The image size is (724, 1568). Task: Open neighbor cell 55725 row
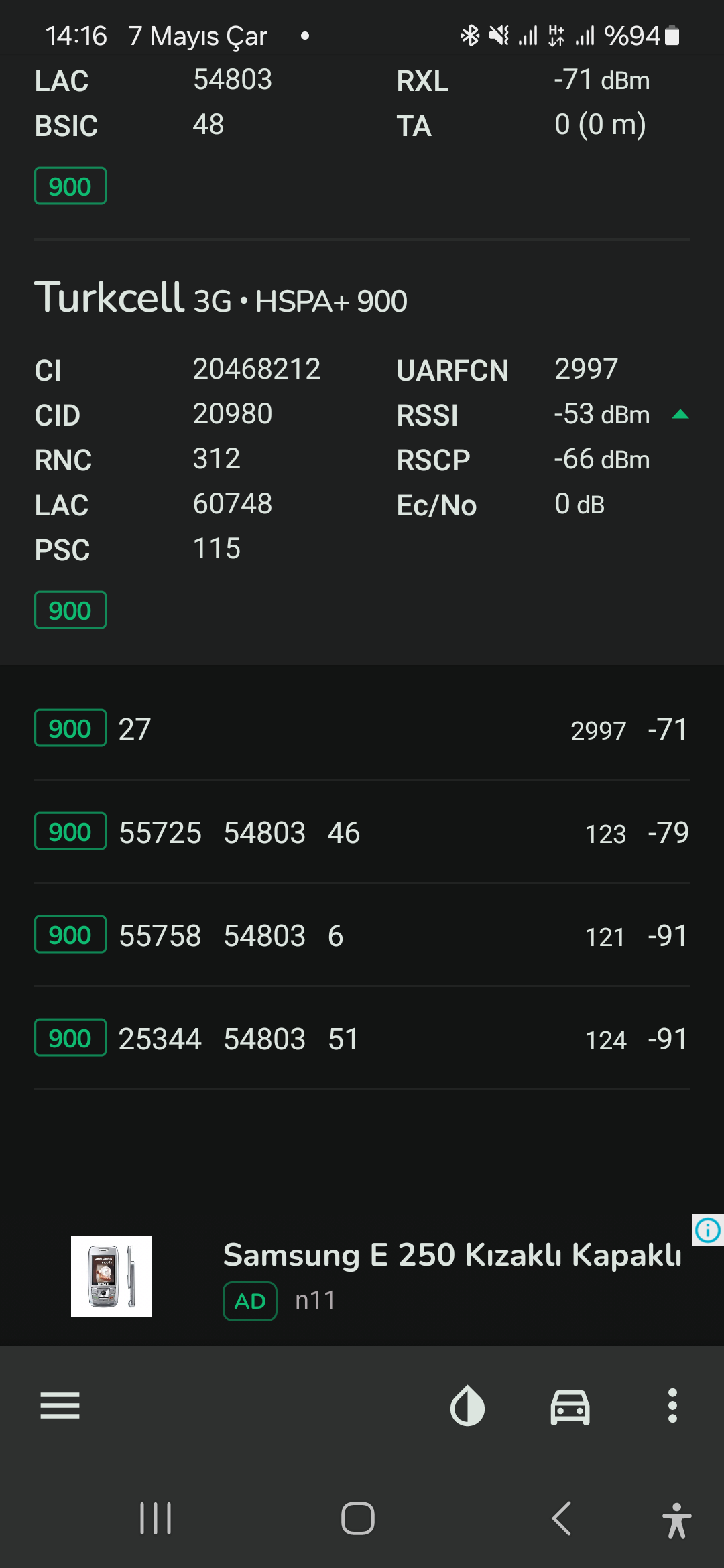click(362, 832)
